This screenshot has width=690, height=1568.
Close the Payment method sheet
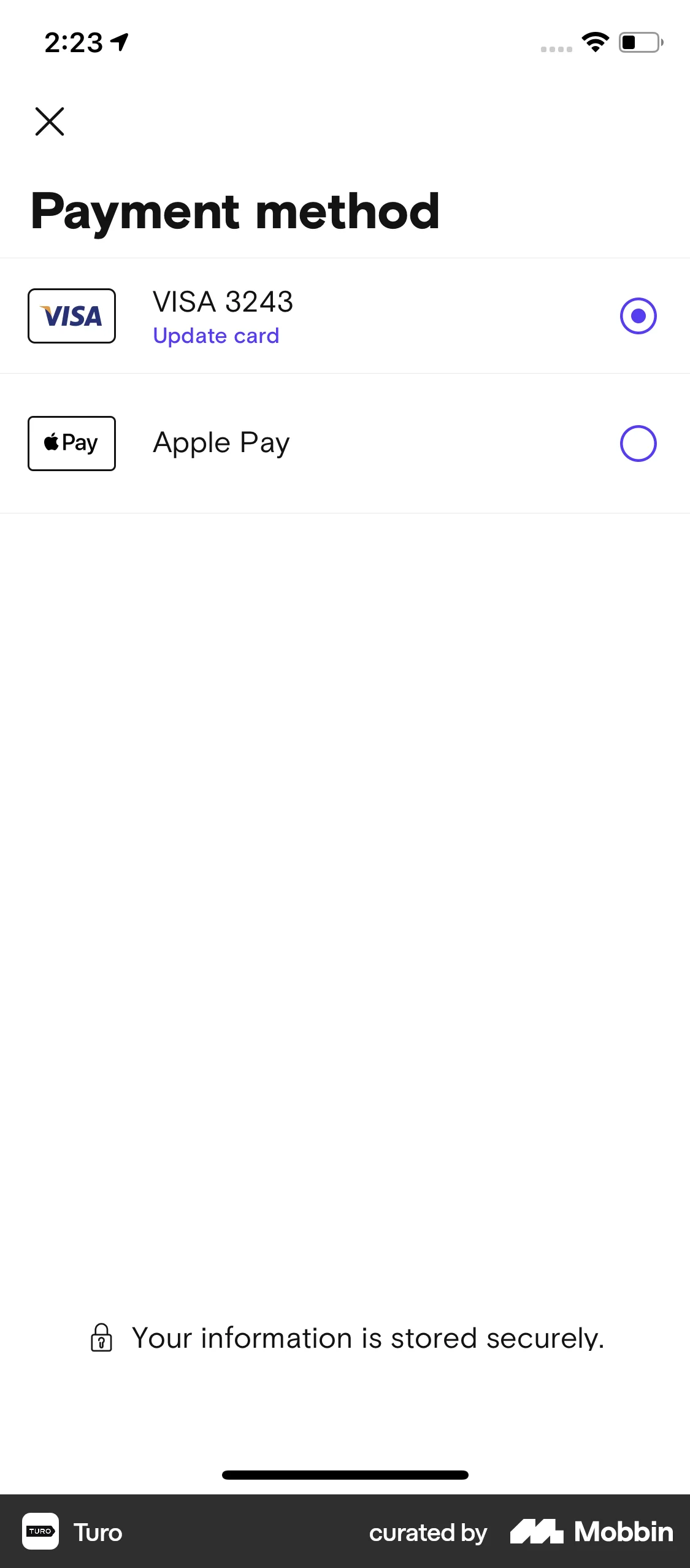49,121
